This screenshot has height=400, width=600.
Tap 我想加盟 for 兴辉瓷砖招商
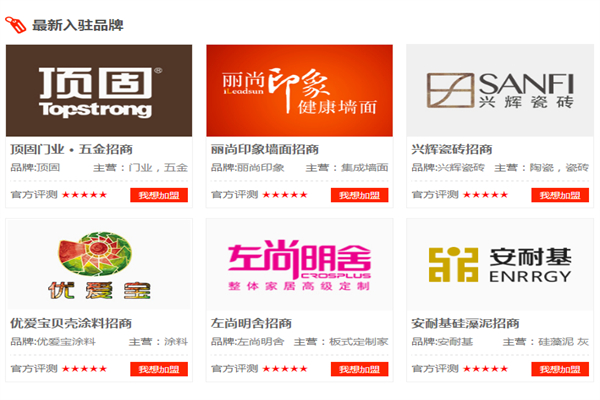[x=559, y=195]
